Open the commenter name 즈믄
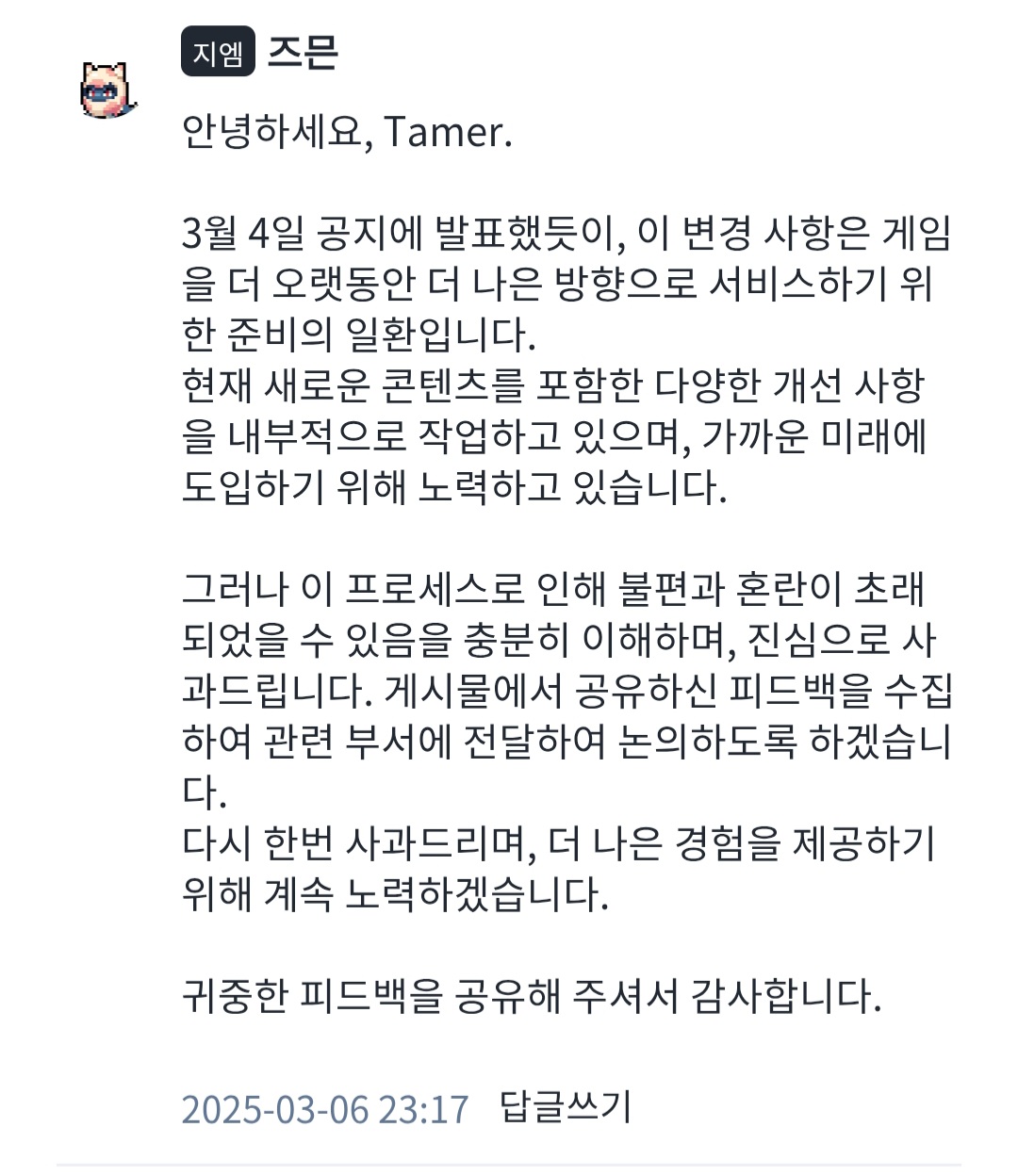Image resolution: width=1018 pixels, height=1176 pixels. 303,52
